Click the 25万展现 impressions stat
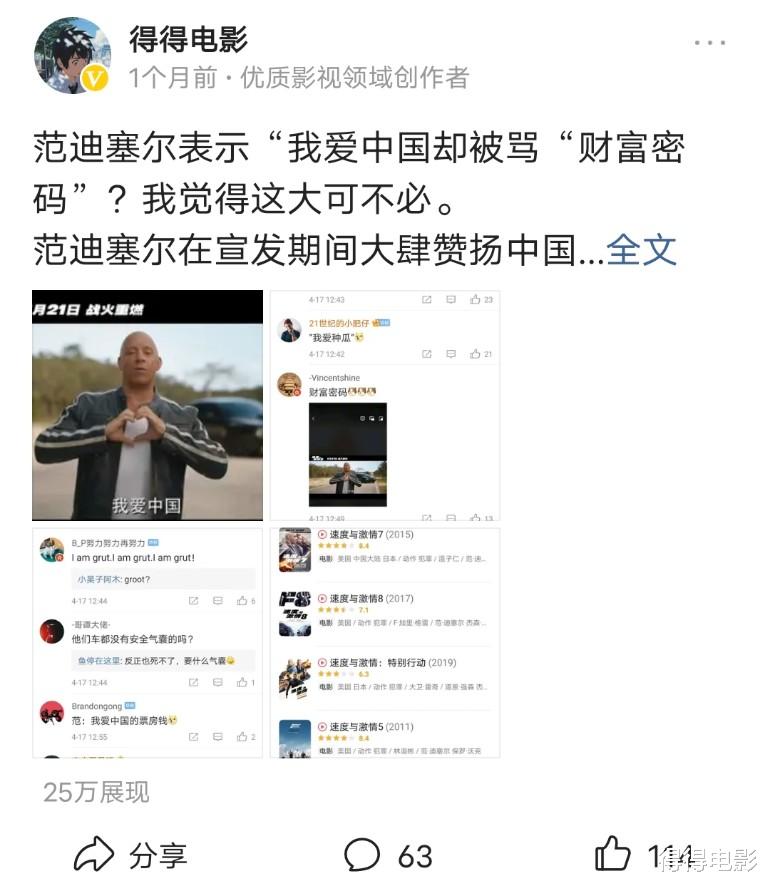The height and width of the screenshot is (889, 770). coord(95,792)
